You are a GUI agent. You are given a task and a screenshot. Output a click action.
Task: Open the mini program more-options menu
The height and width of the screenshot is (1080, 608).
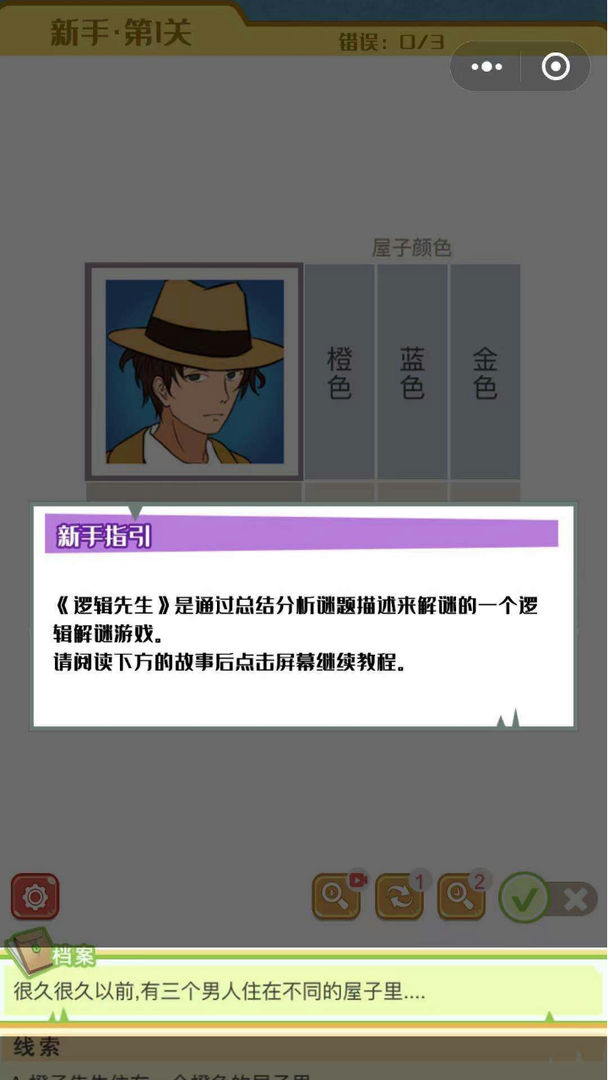487,67
